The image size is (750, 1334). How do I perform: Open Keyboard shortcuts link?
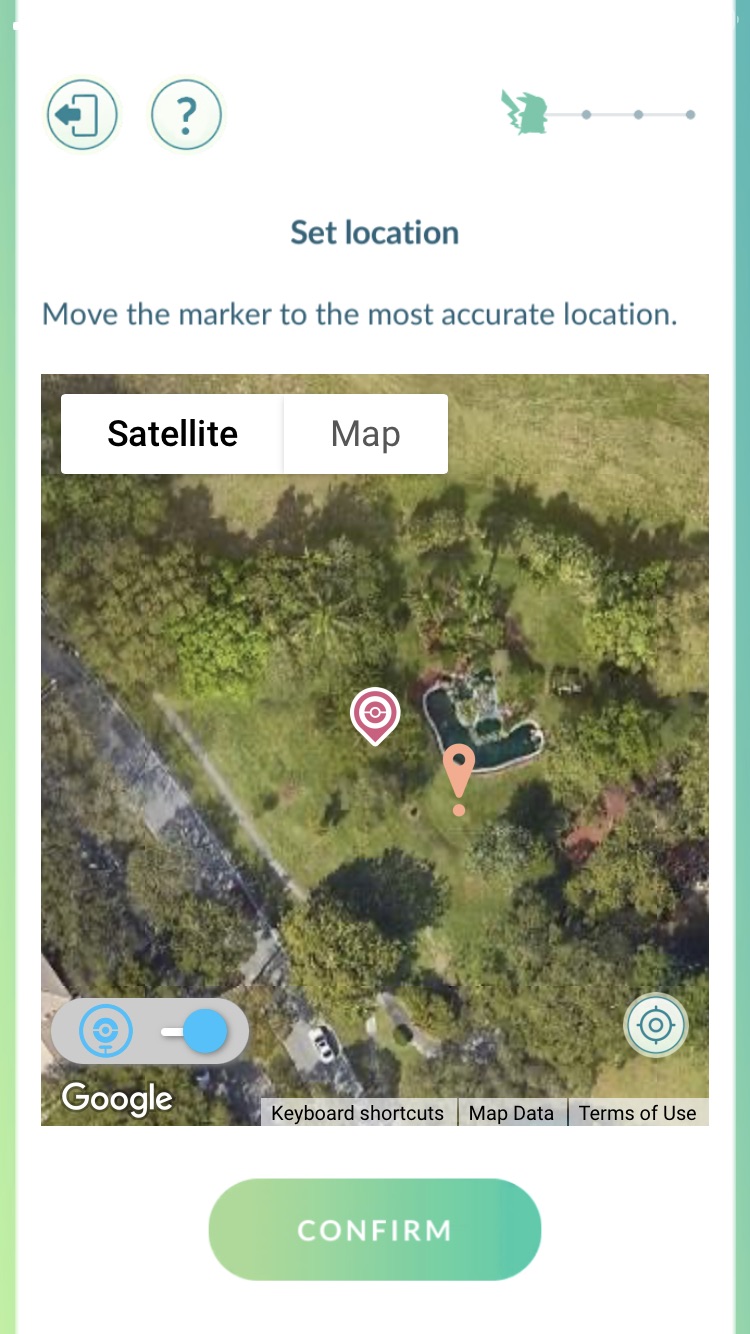[357, 1113]
